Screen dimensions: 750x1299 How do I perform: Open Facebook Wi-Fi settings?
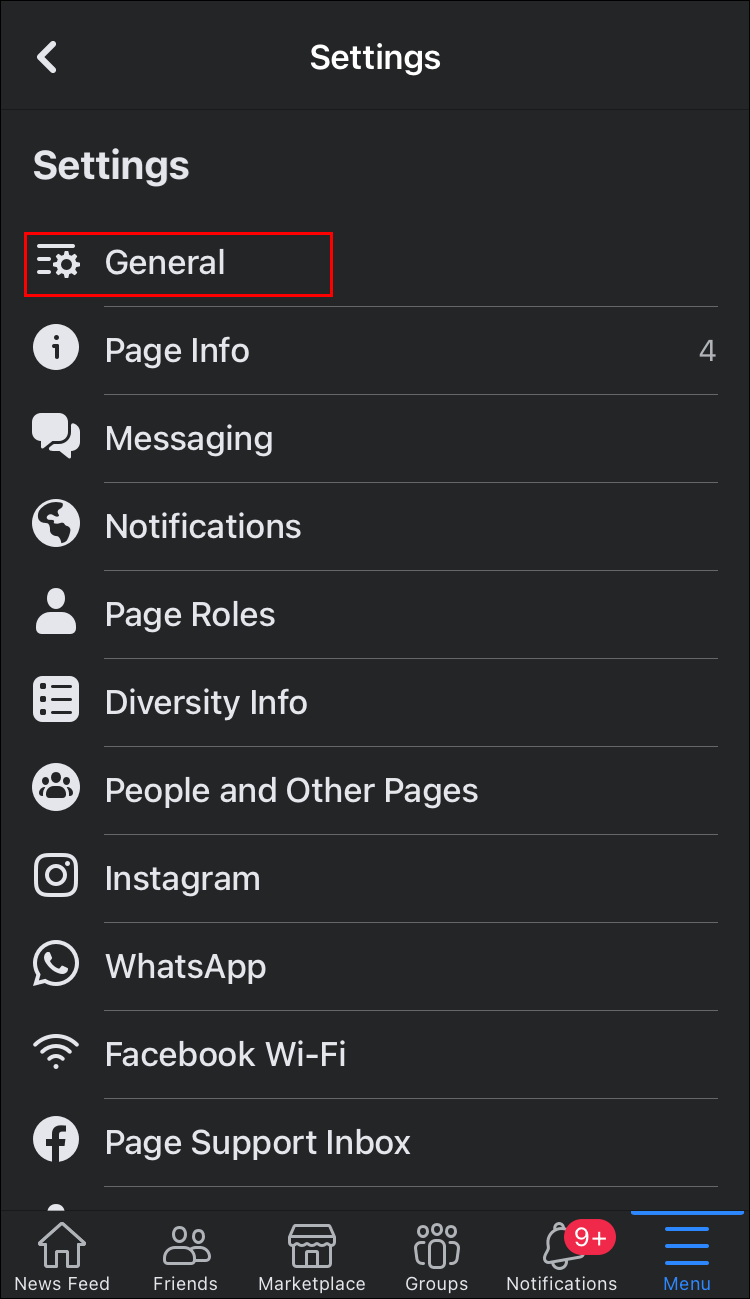pyautogui.click(x=225, y=1055)
